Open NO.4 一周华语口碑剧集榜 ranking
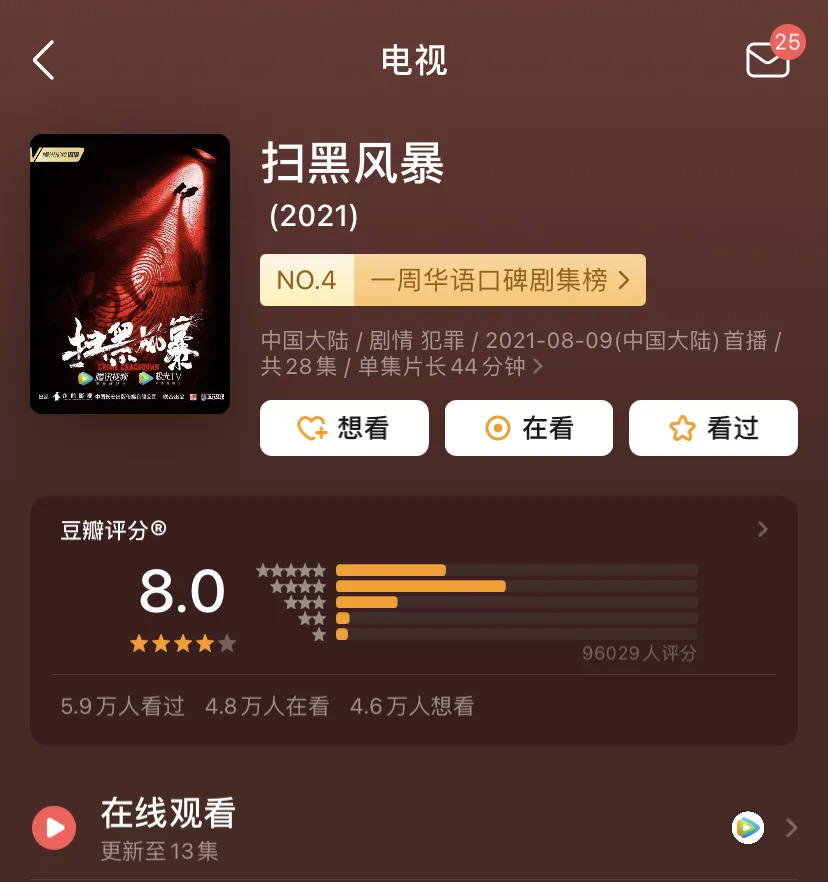Image resolution: width=828 pixels, height=882 pixels. point(452,280)
